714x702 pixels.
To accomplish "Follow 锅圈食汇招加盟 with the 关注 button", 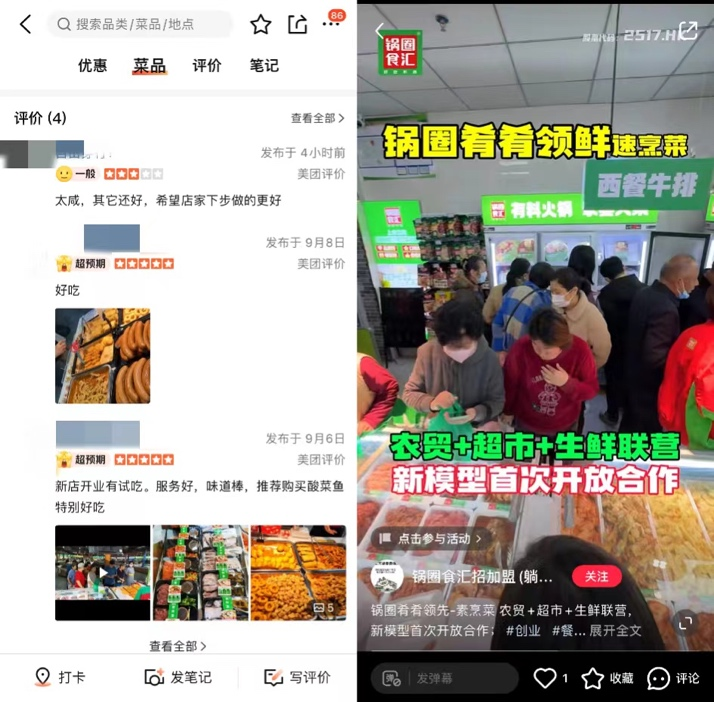I will (596, 576).
